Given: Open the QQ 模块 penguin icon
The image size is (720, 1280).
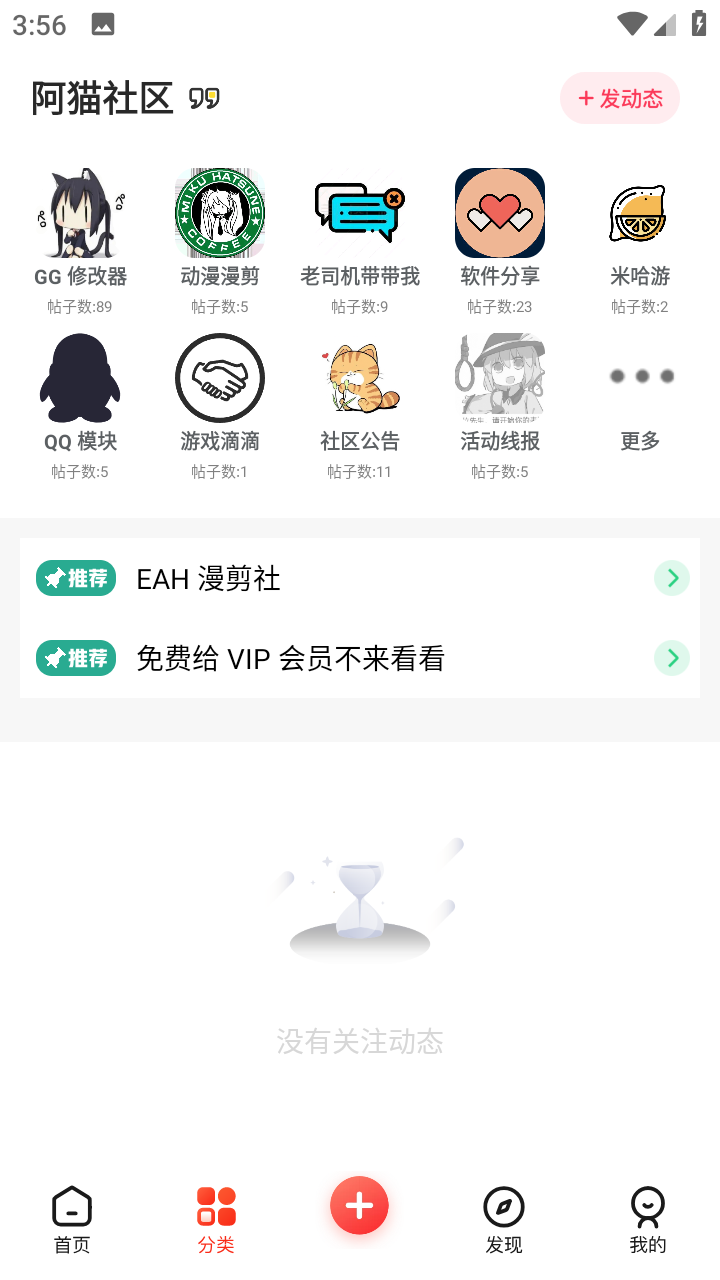Looking at the screenshot, I should [x=80, y=377].
